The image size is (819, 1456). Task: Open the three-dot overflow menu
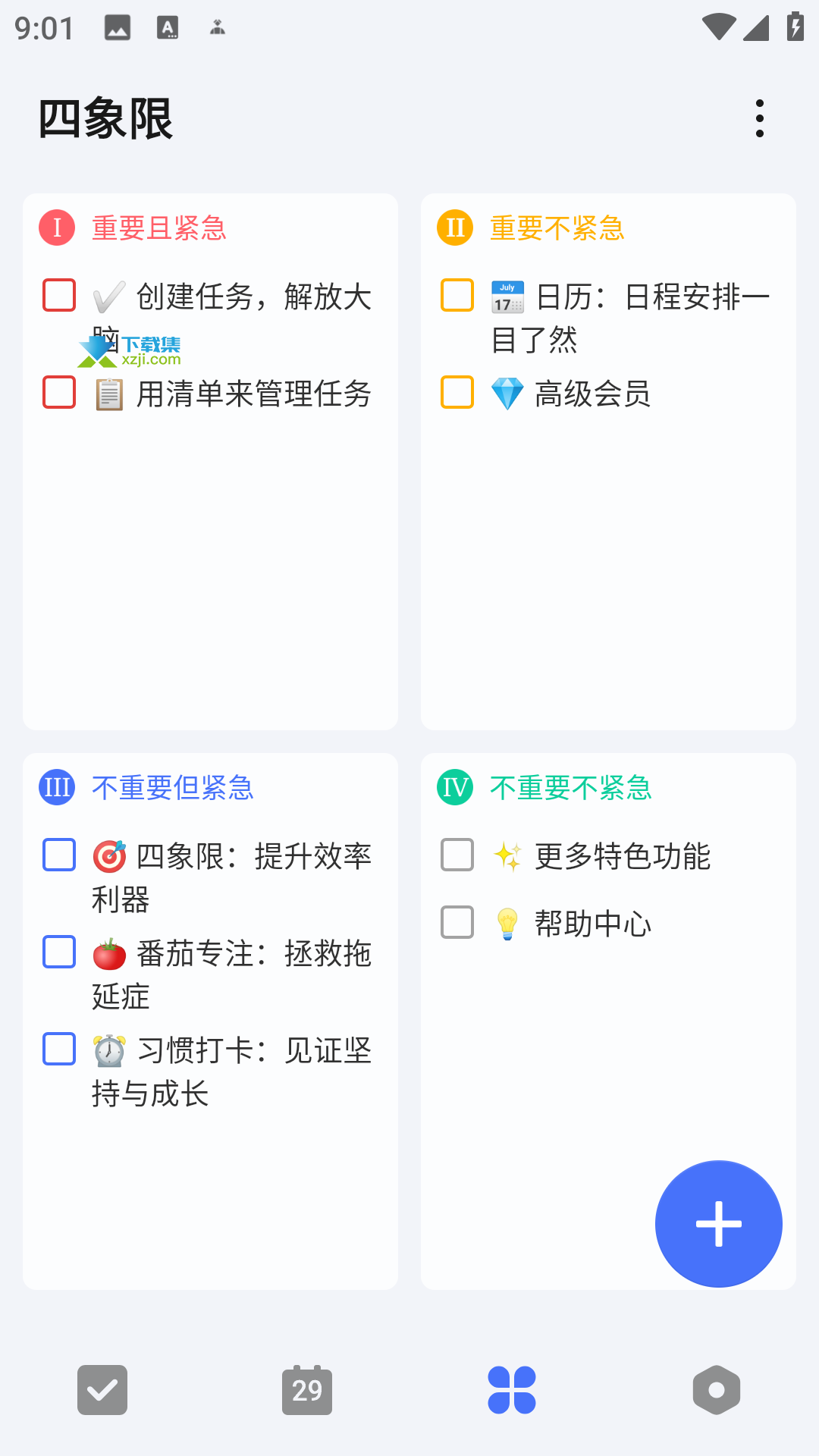point(759,118)
